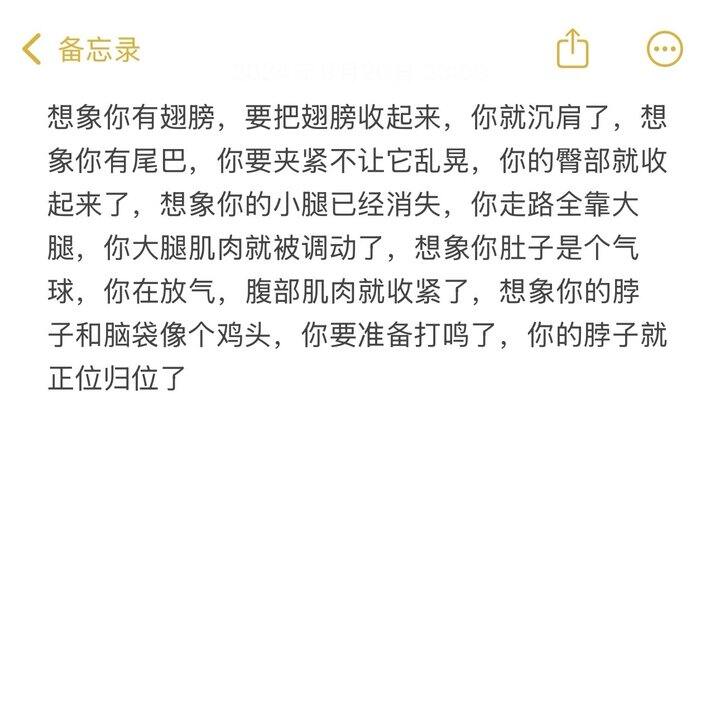The image size is (720, 720).
Task: Open the more options menu
Action: tap(665, 48)
